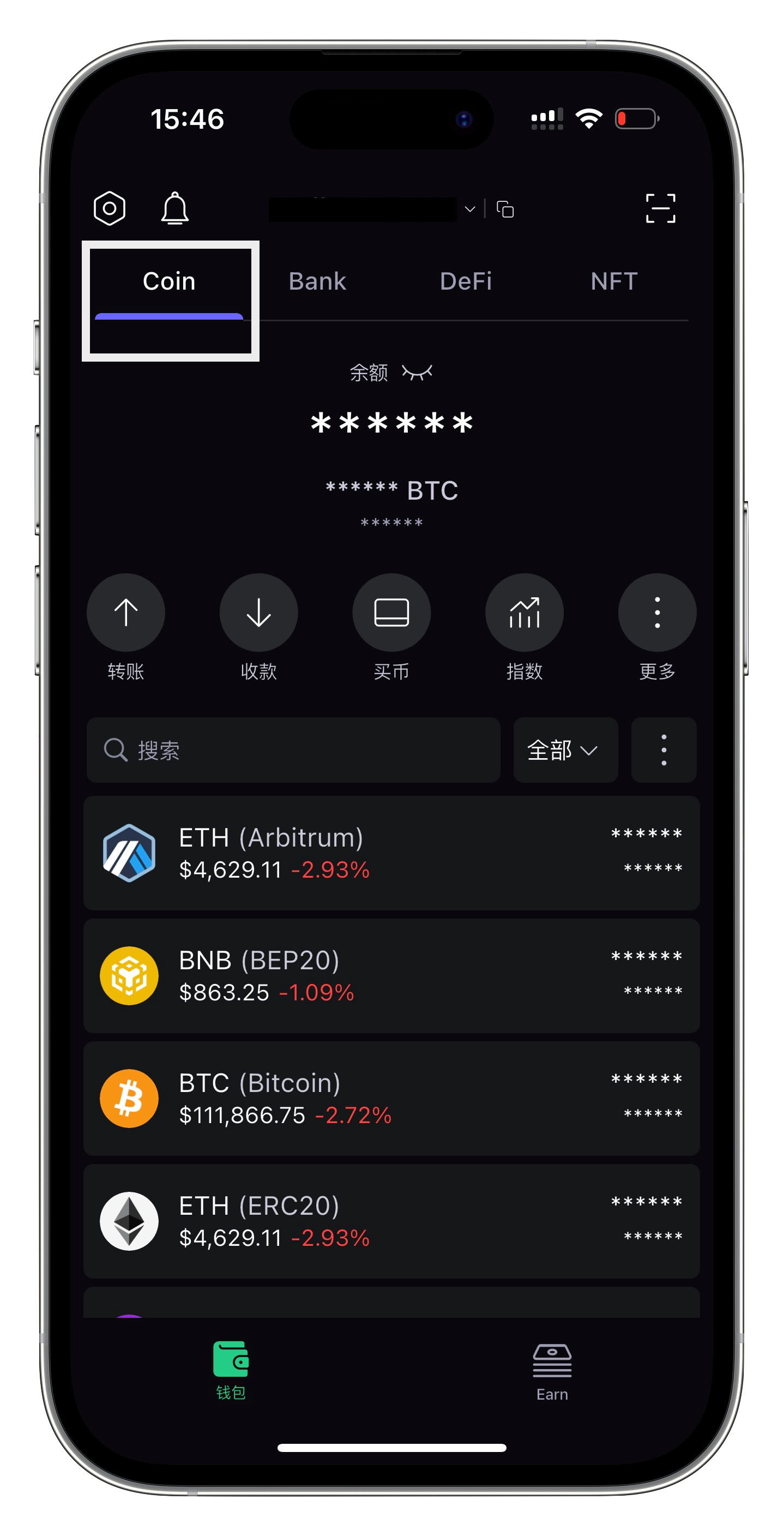Screen dimensions: 784x1536
Task: Open the ETH (Arbitrum) asset row
Action: [391, 853]
